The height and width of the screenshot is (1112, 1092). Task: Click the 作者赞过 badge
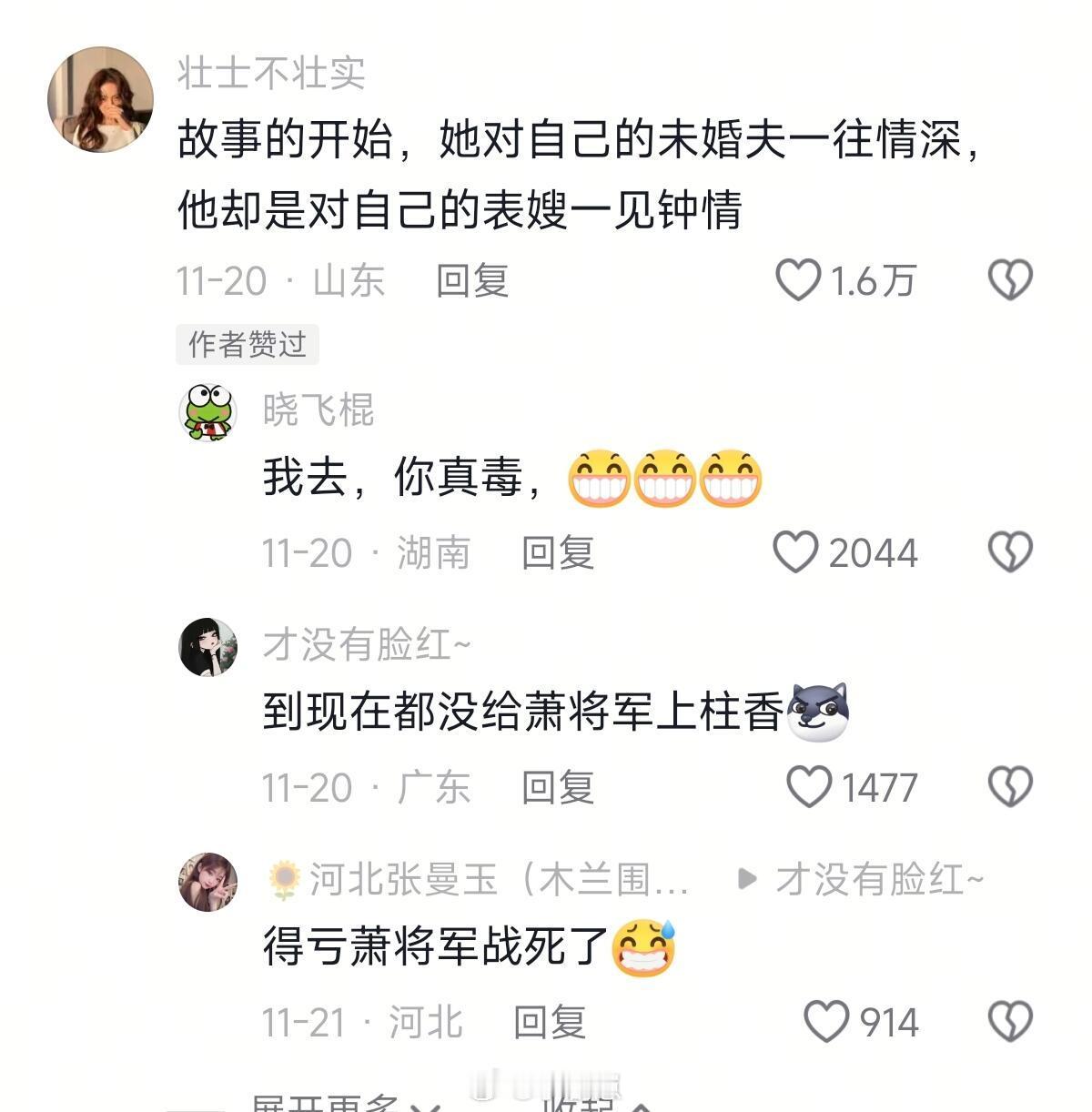click(247, 344)
